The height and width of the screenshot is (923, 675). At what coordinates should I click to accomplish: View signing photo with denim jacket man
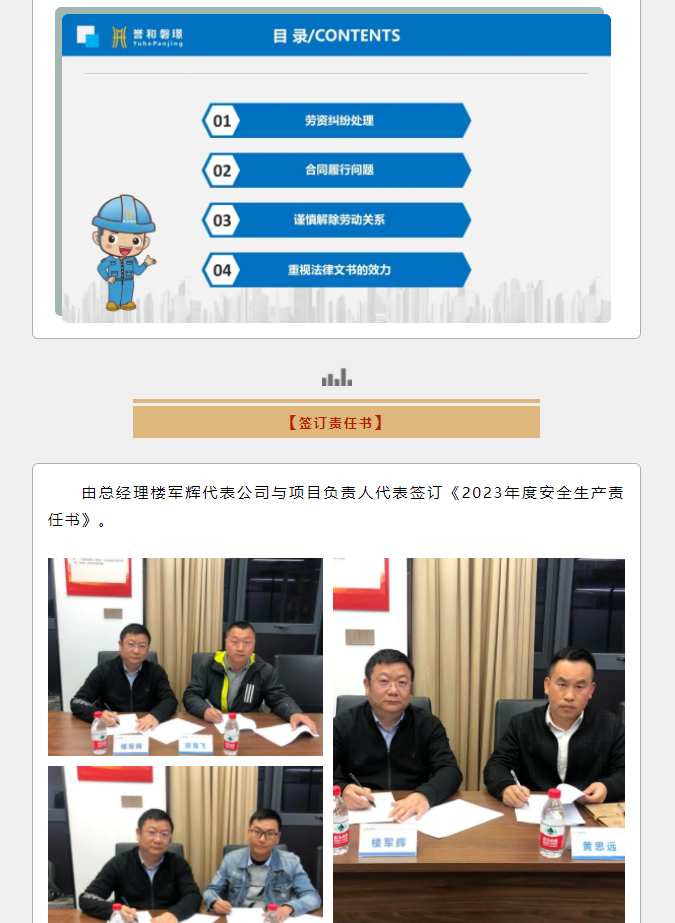tap(185, 844)
